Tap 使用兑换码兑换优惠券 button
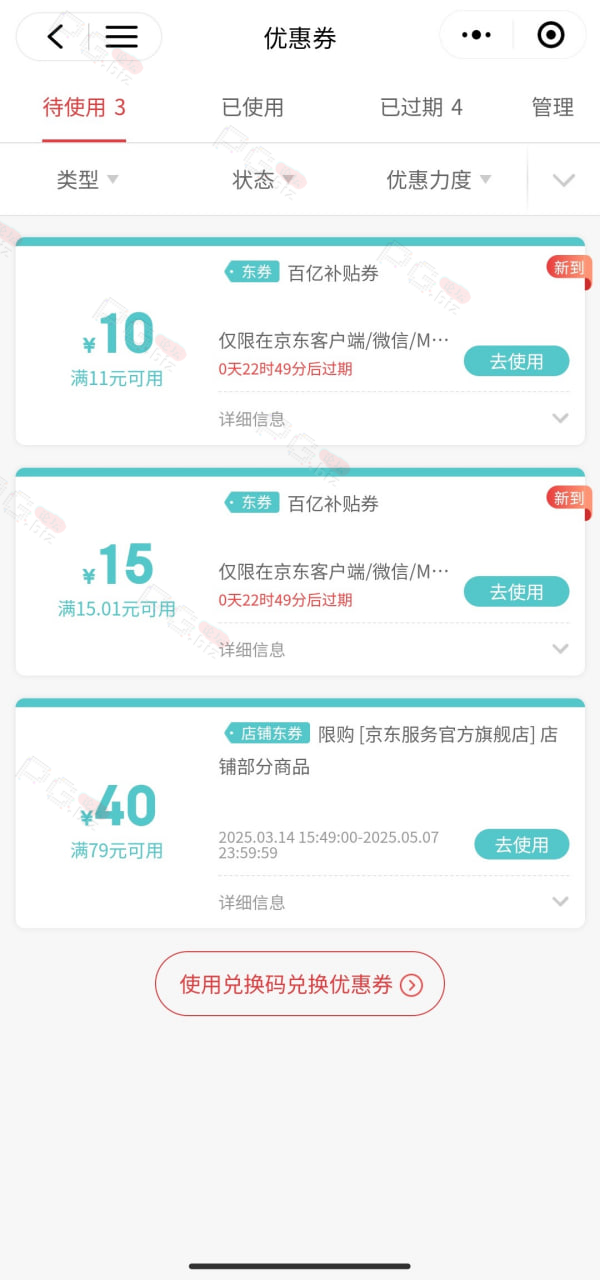This screenshot has height=1280, width=600. pos(300,984)
